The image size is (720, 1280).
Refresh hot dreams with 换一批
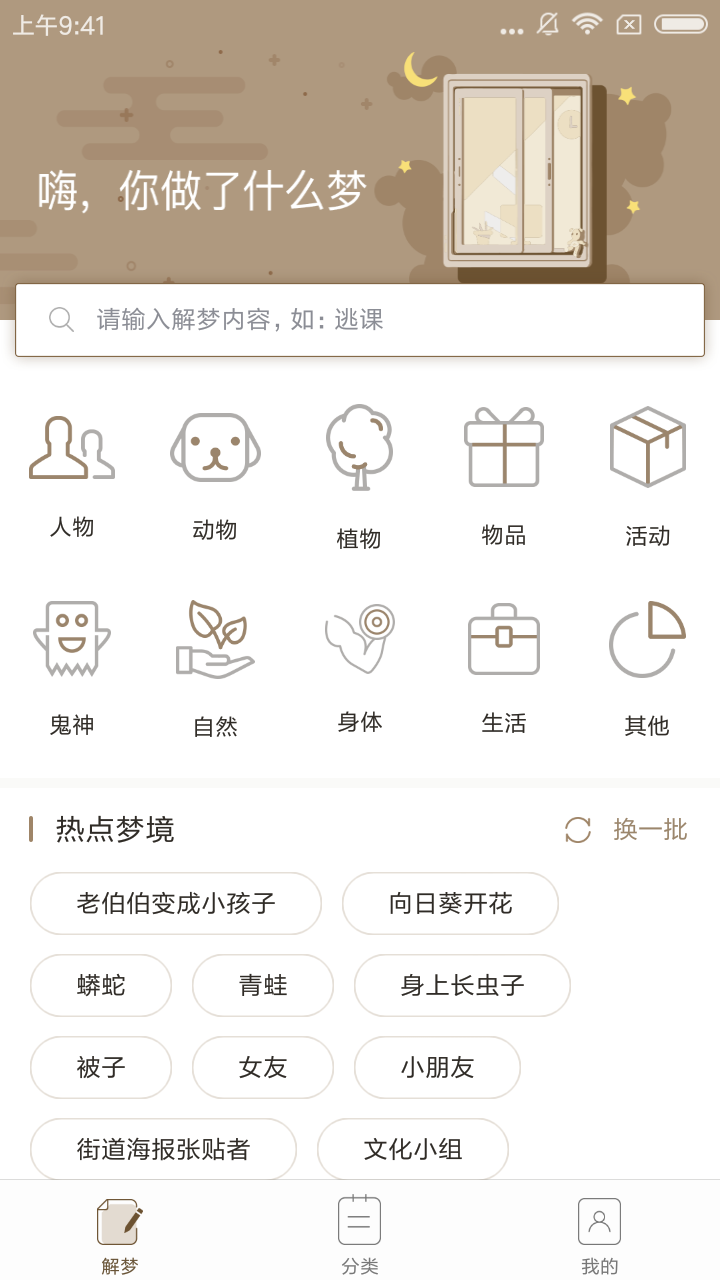click(x=628, y=829)
